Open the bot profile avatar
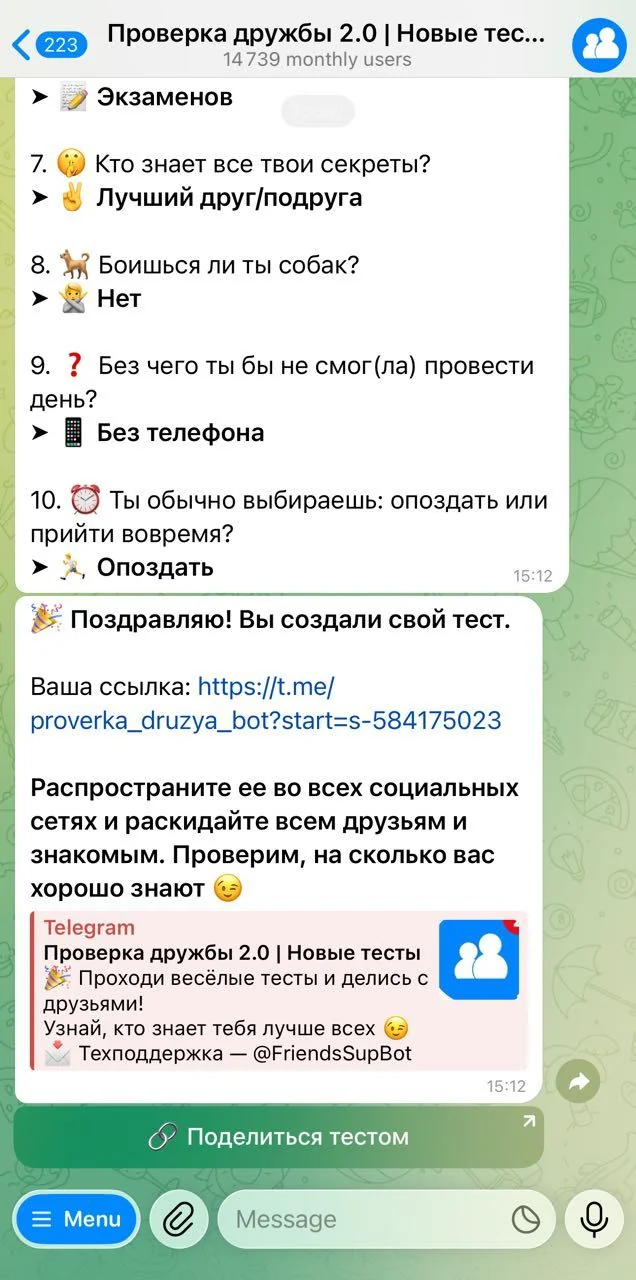This screenshot has width=636, height=1280. point(599,45)
